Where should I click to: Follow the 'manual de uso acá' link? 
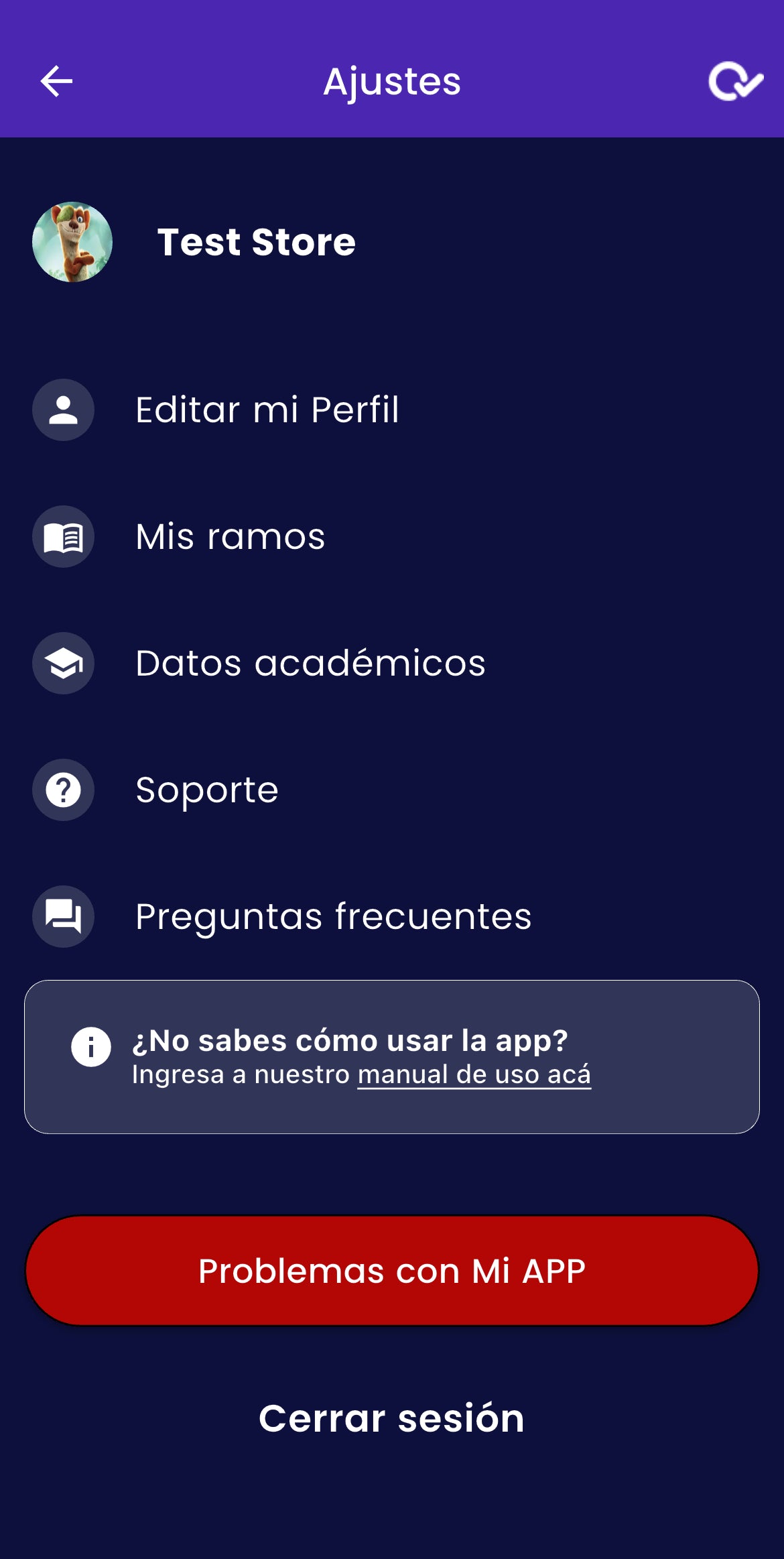pos(474,1074)
